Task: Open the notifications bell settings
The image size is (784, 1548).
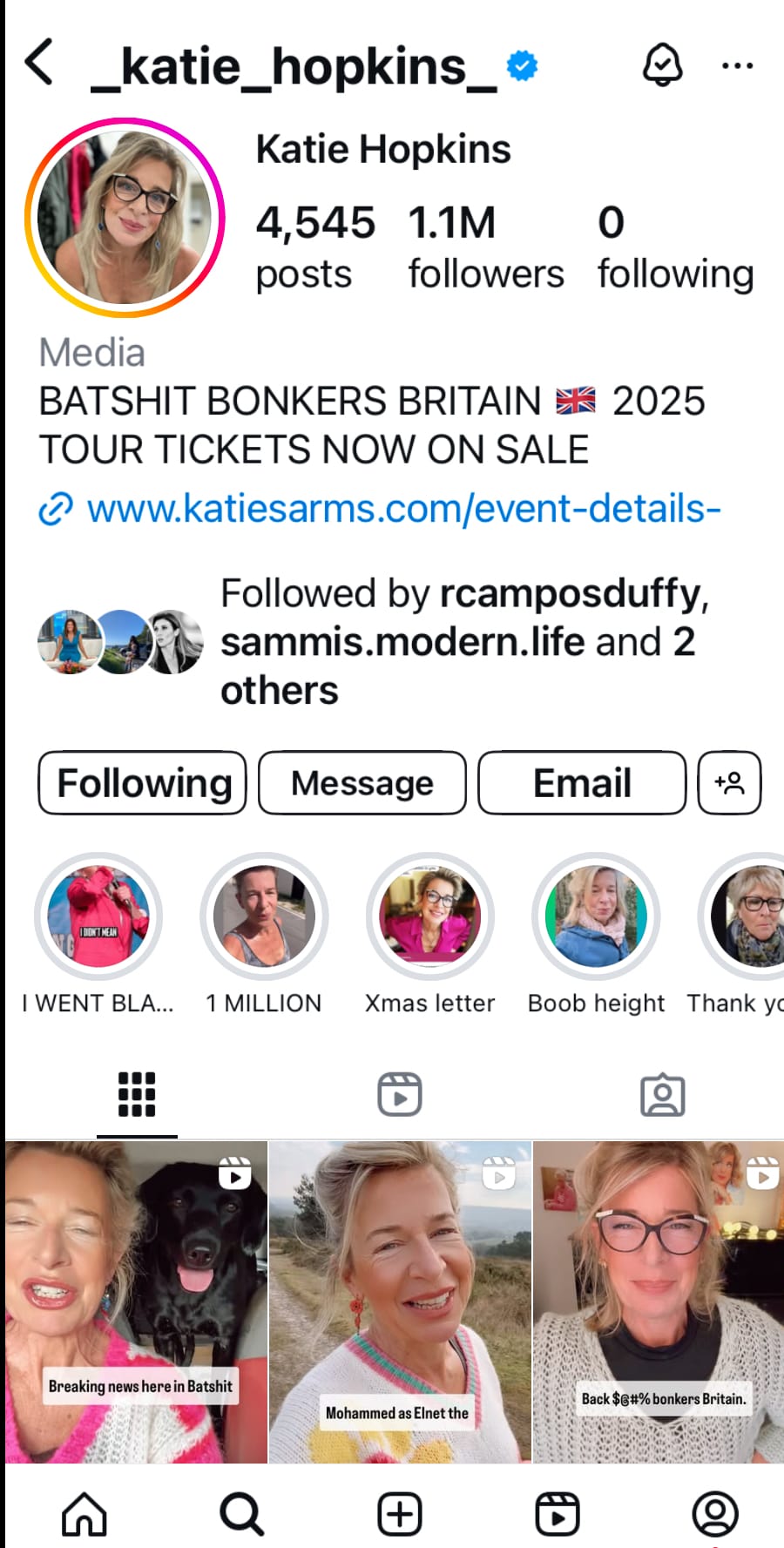Action: coord(662,65)
